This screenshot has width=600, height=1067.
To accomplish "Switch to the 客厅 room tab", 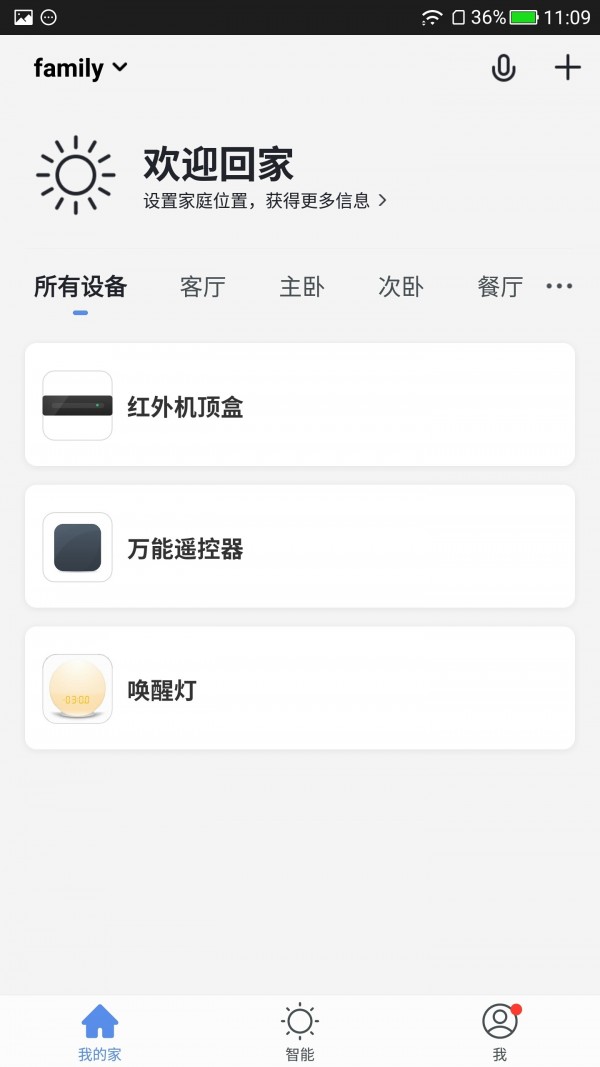I will pos(203,287).
